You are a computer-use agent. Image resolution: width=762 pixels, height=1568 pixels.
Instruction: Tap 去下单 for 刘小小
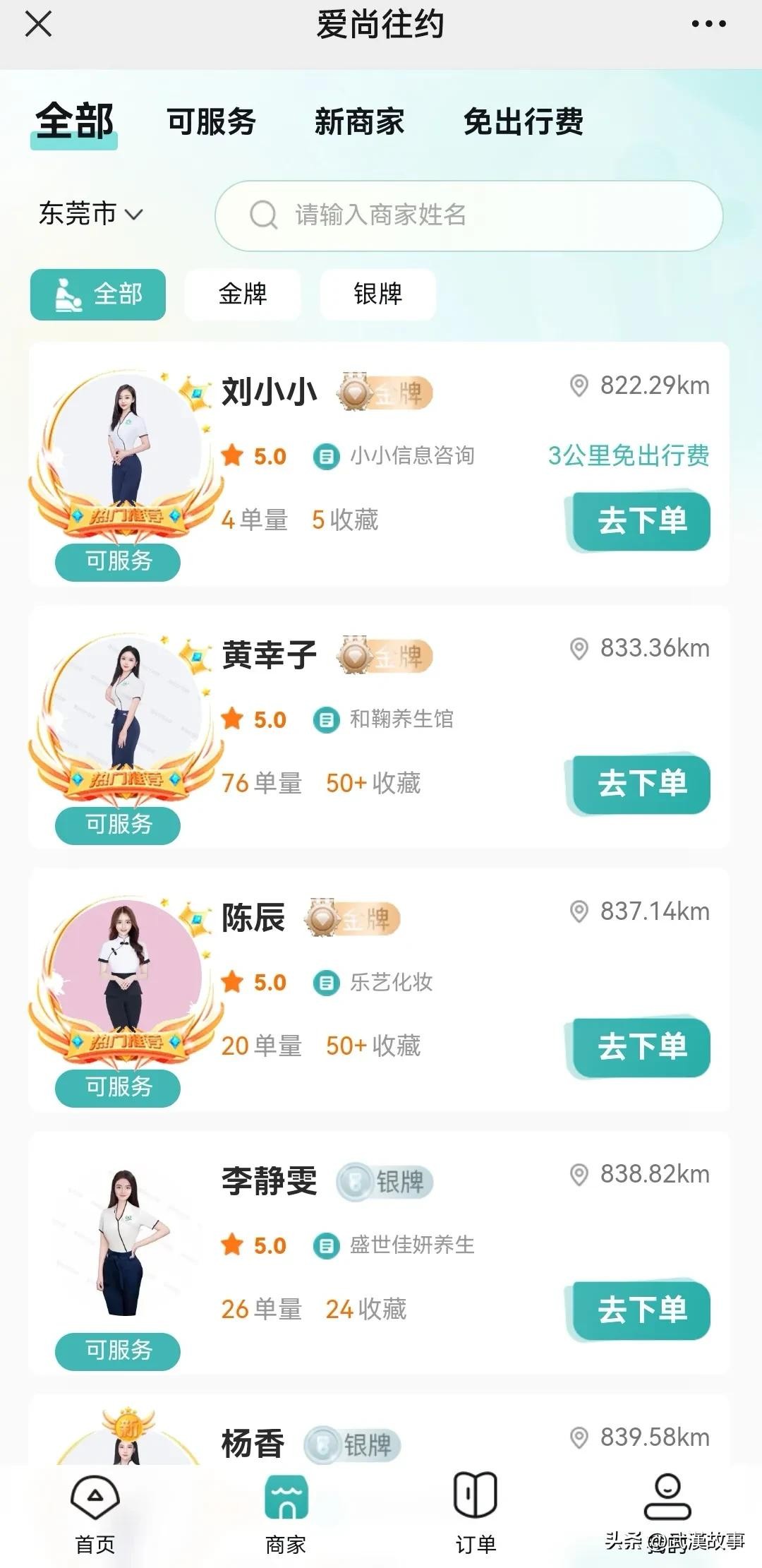641,521
